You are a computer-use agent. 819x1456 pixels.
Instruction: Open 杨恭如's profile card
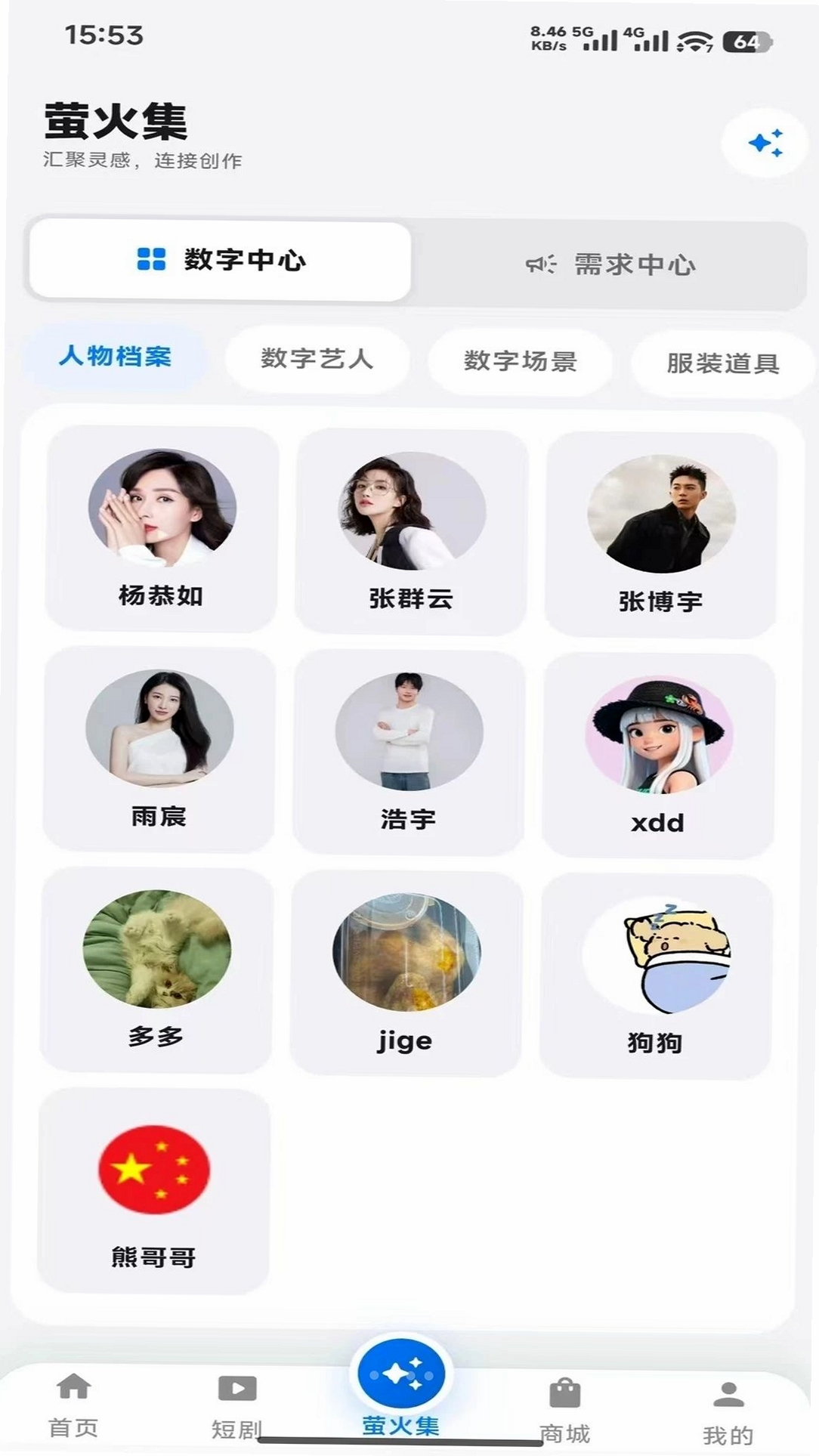pyautogui.click(x=161, y=529)
